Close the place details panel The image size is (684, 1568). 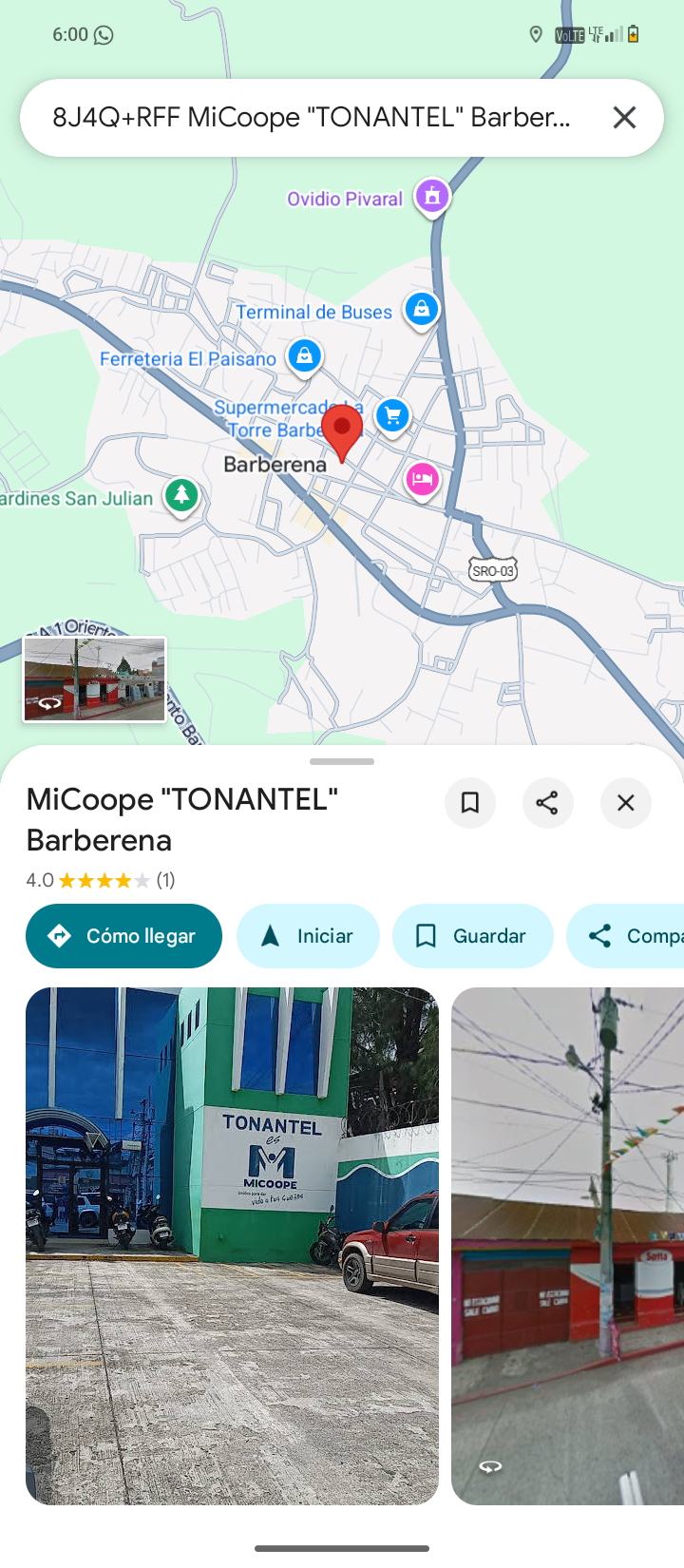click(625, 803)
